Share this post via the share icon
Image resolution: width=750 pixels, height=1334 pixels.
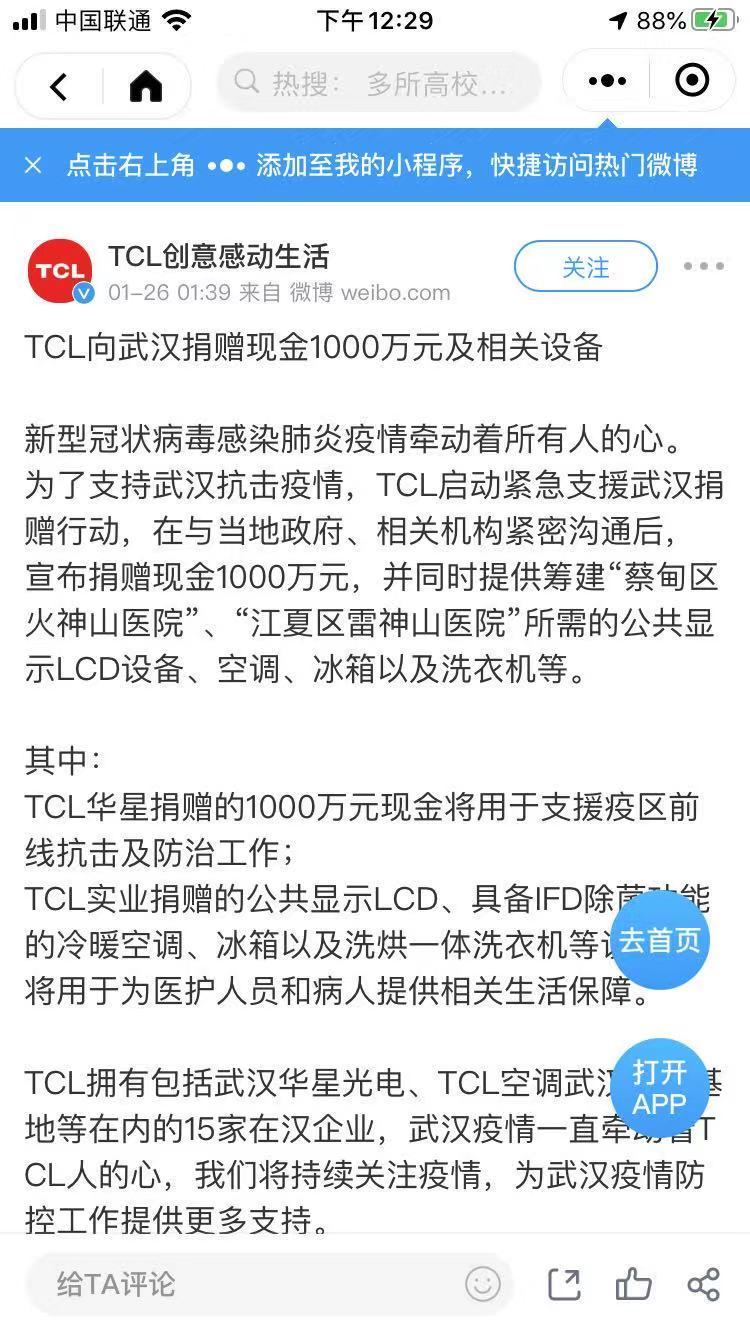click(704, 1284)
